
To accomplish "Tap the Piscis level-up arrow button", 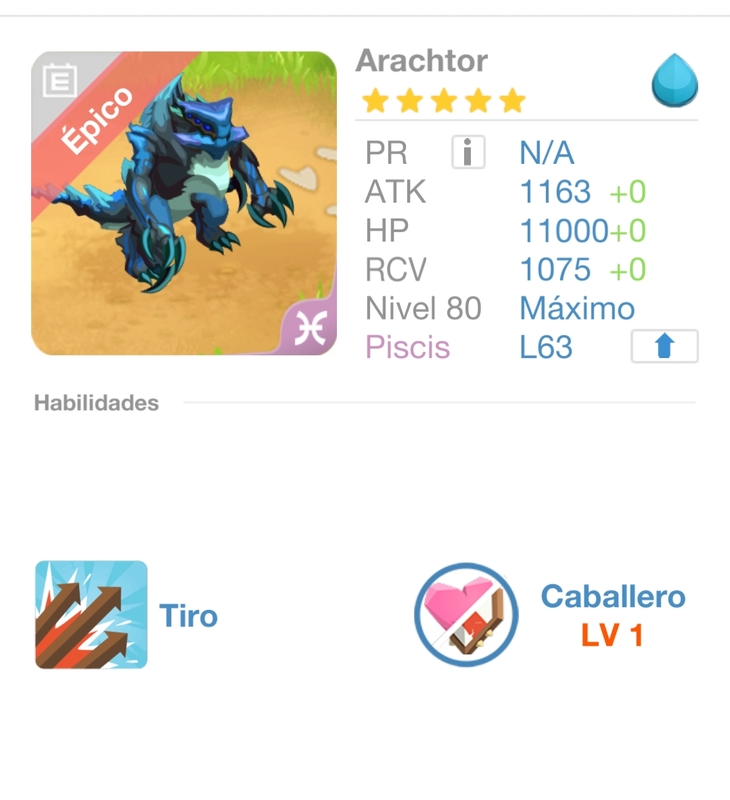I will (664, 347).
